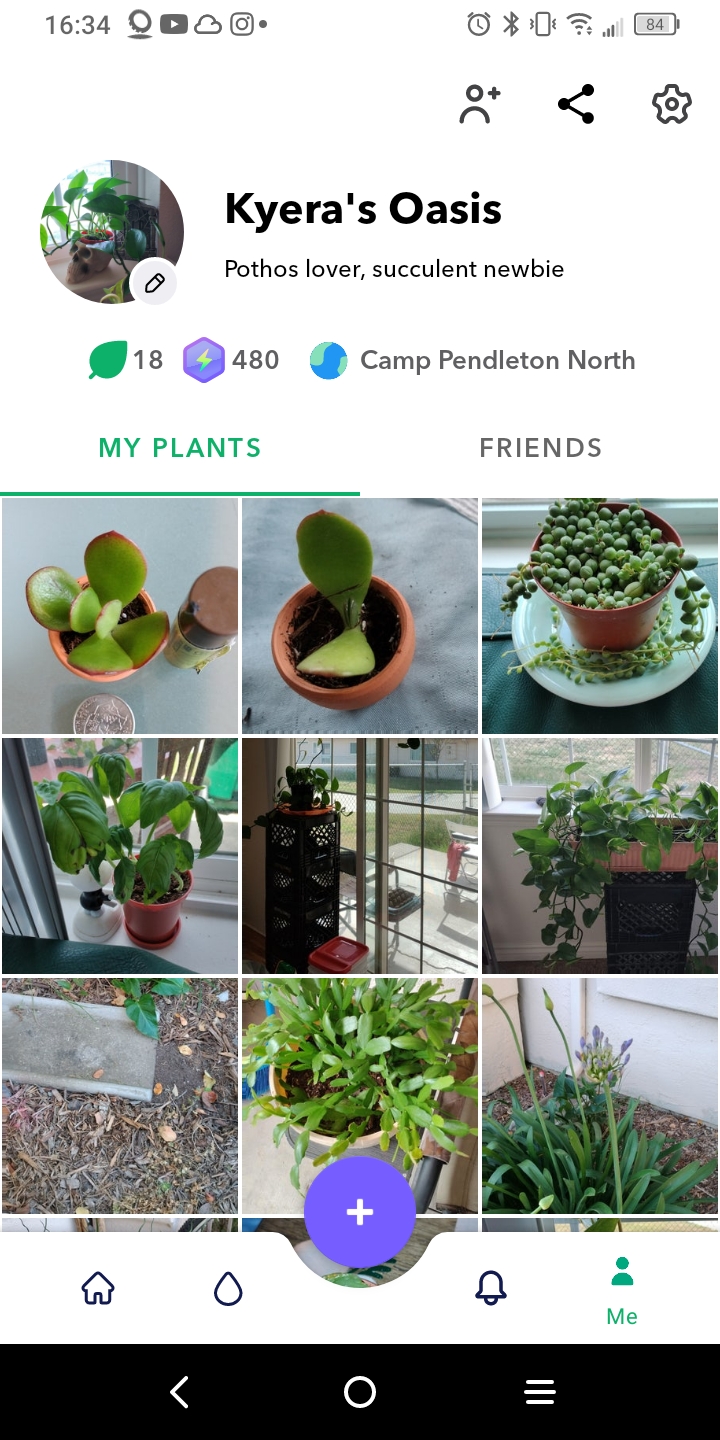This screenshot has height=1440, width=720.
Task: Go to the Home tab
Action: click(98, 1289)
